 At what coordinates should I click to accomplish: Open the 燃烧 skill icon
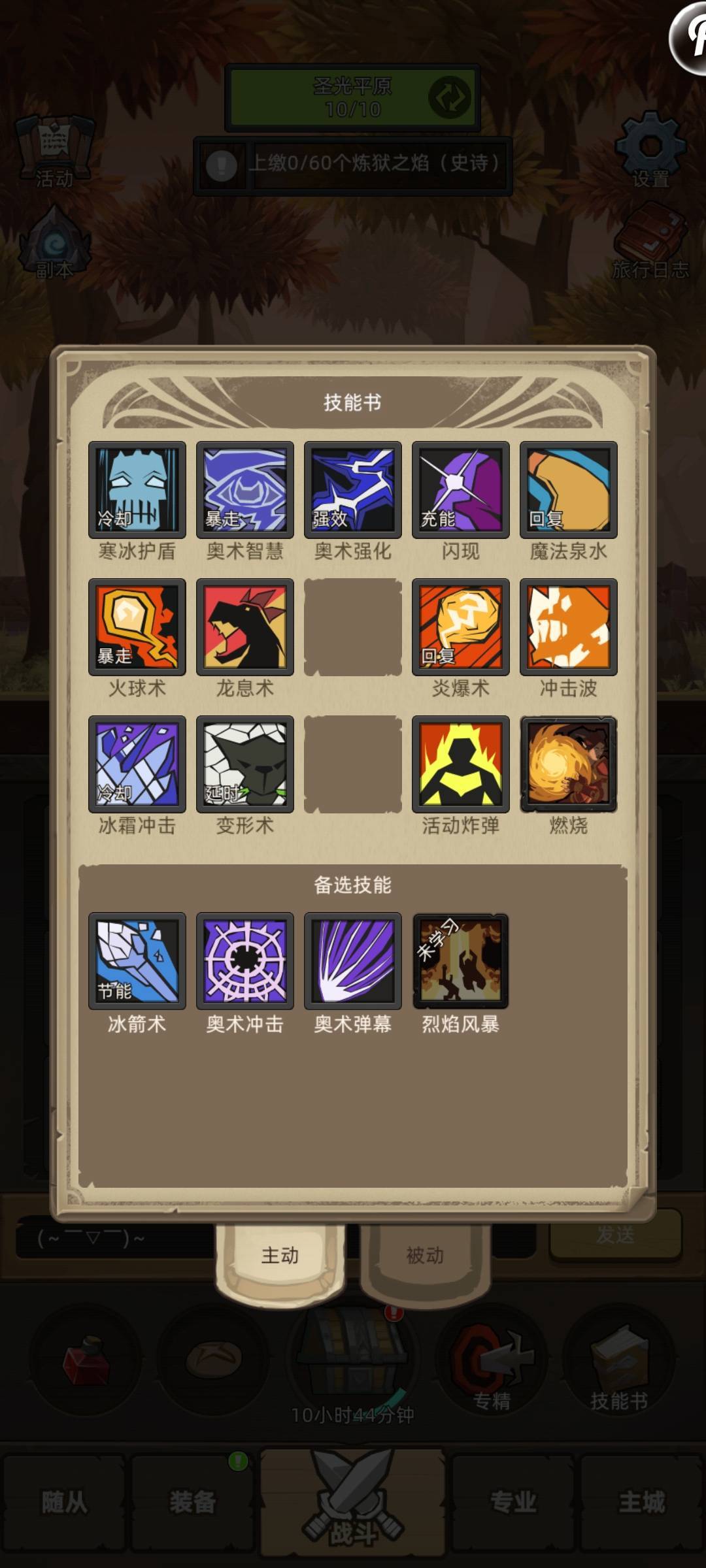coord(568,766)
